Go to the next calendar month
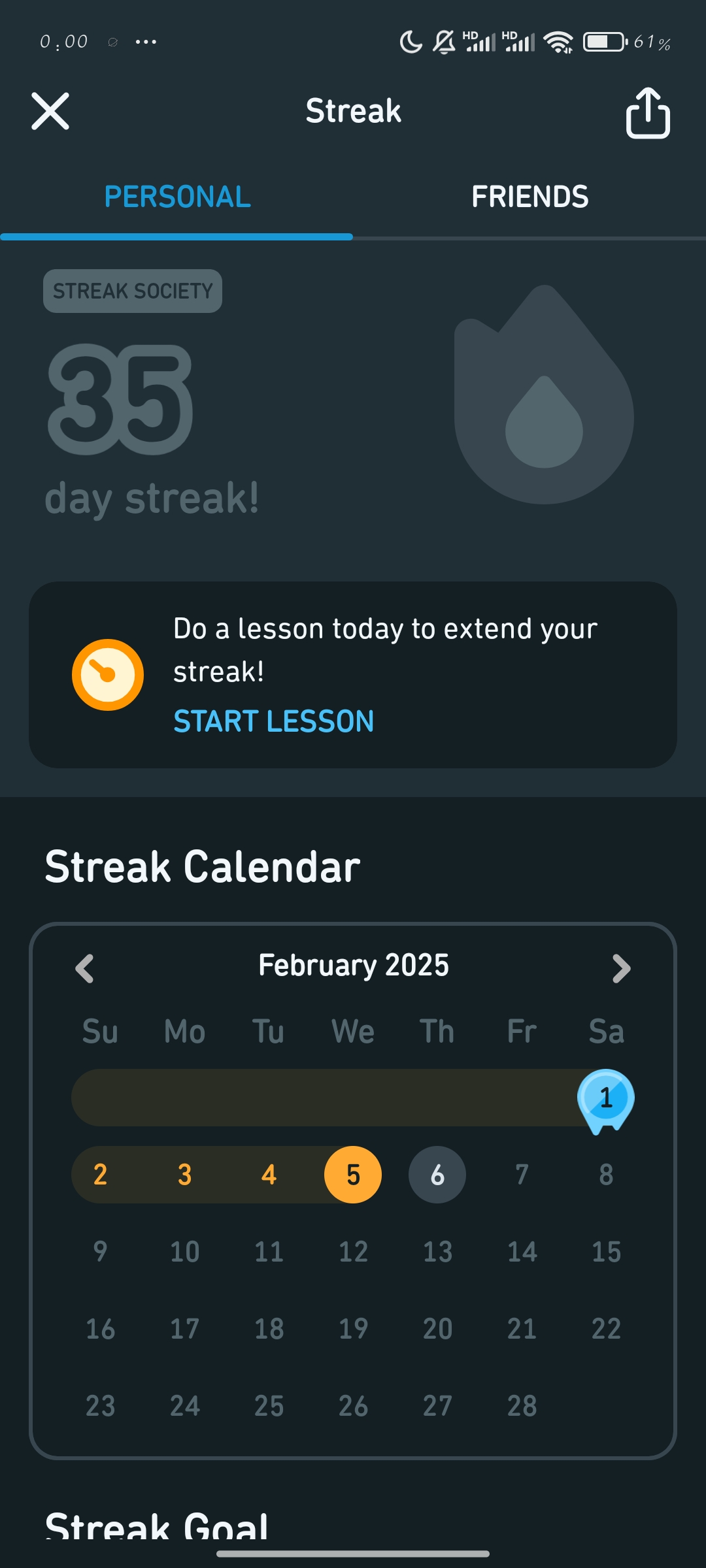 [621, 968]
